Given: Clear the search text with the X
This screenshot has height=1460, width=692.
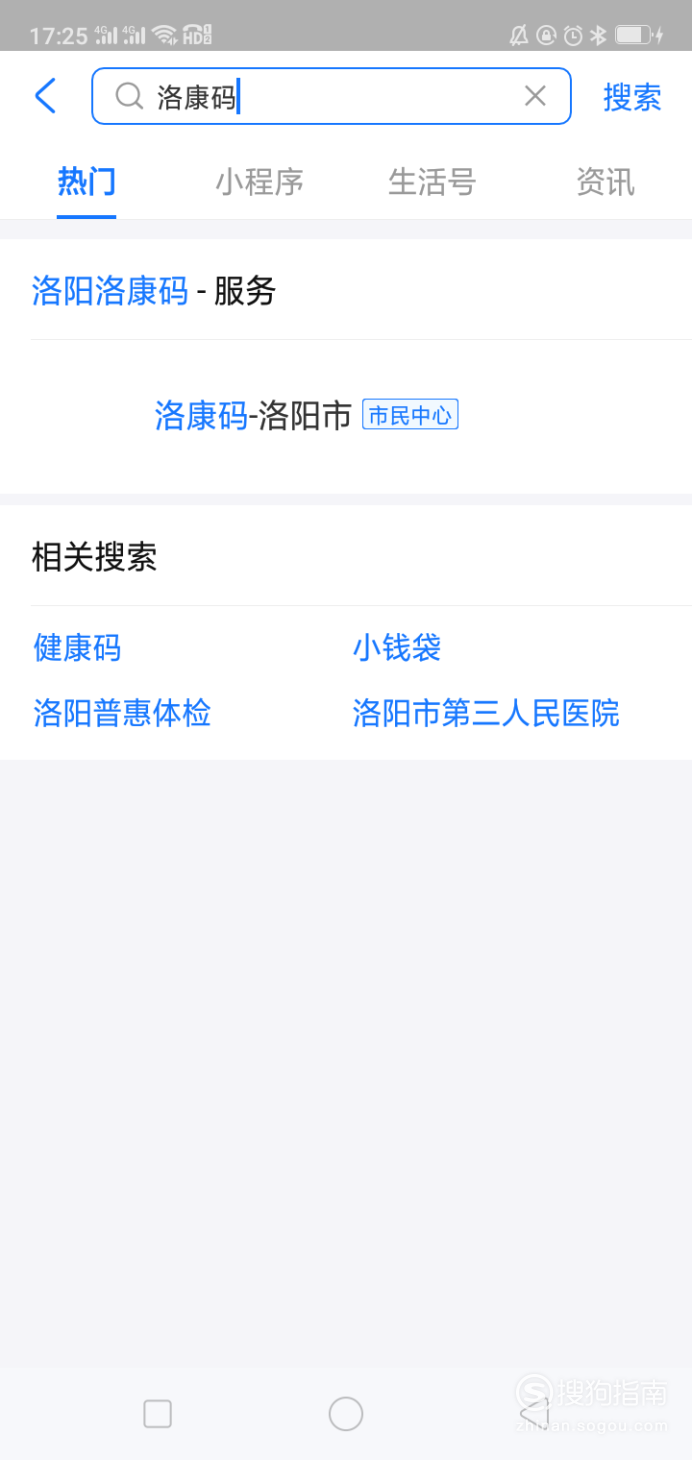Looking at the screenshot, I should pyautogui.click(x=535, y=96).
